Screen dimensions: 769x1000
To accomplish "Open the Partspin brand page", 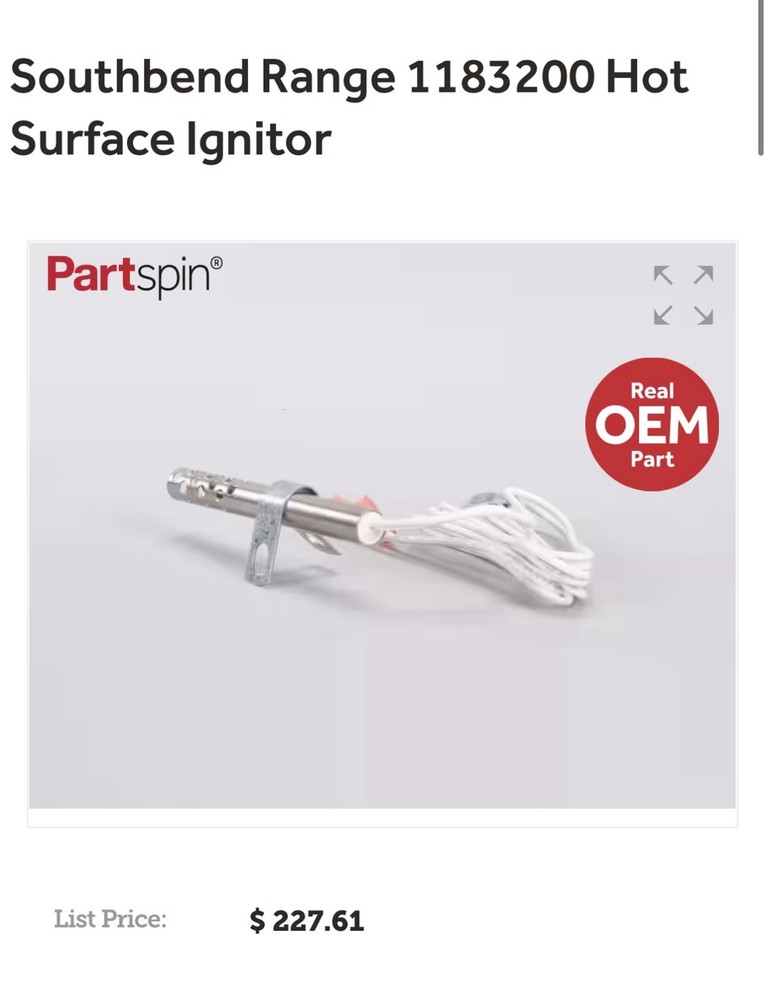I will pos(135,273).
